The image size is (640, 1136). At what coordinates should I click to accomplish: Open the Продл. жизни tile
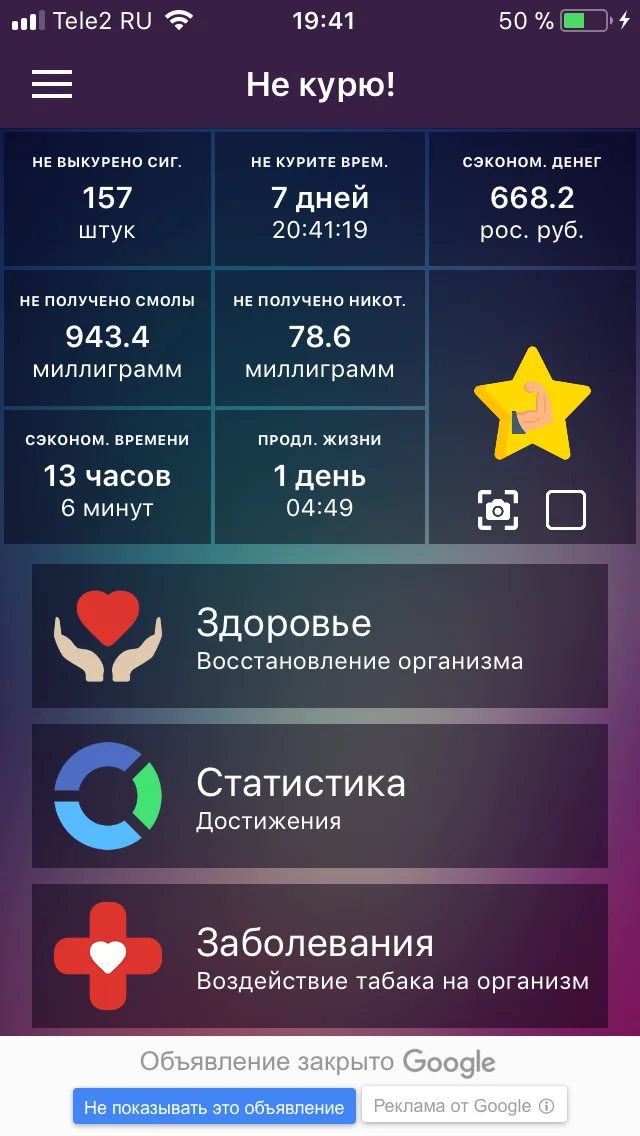click(320, 476)
